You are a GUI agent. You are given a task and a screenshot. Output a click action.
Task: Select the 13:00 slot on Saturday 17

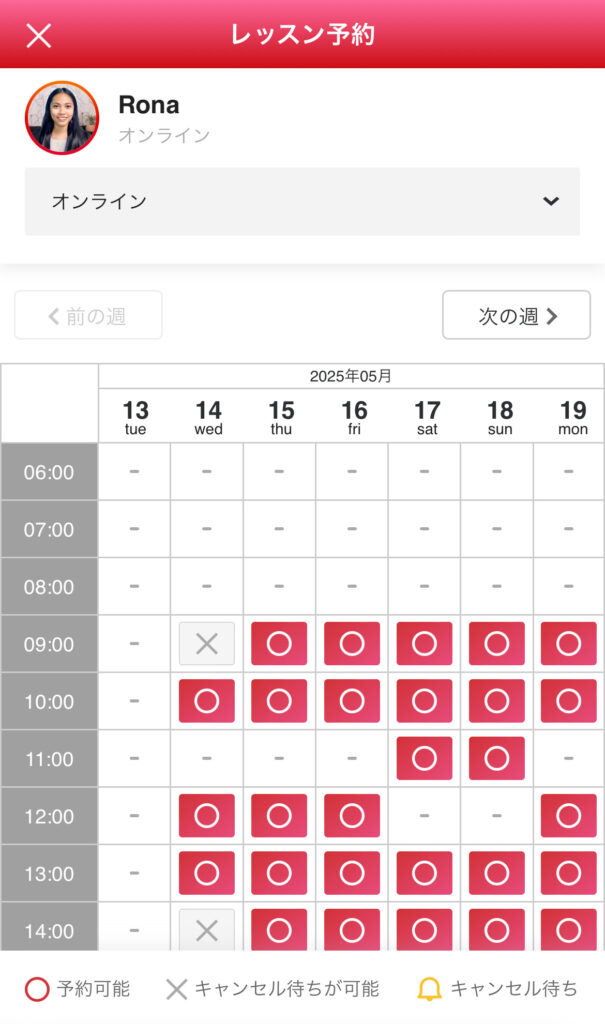pyautogui.click(x=424, y=873)
